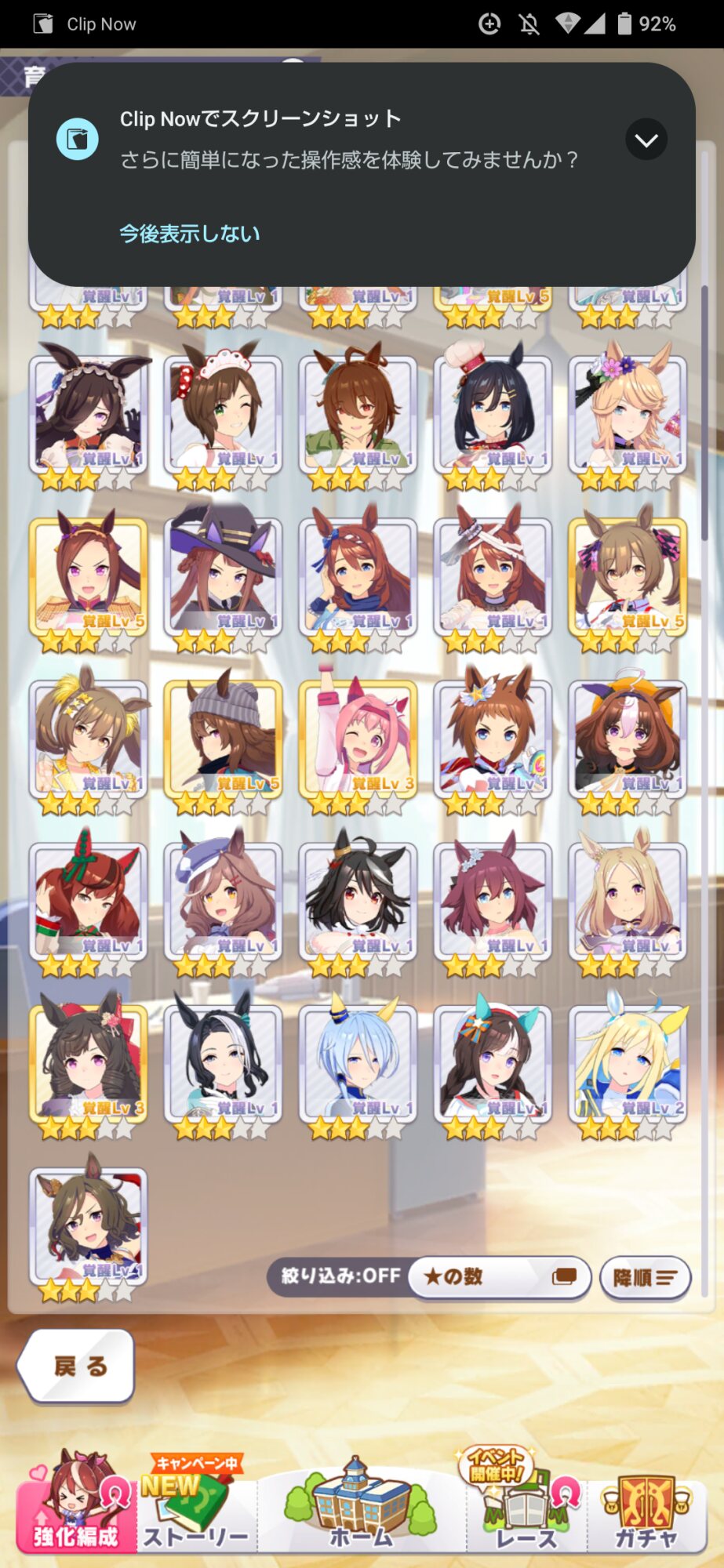Open the 絞り込み:OFF filter

pyautogui.click(x=340, y=1276)
